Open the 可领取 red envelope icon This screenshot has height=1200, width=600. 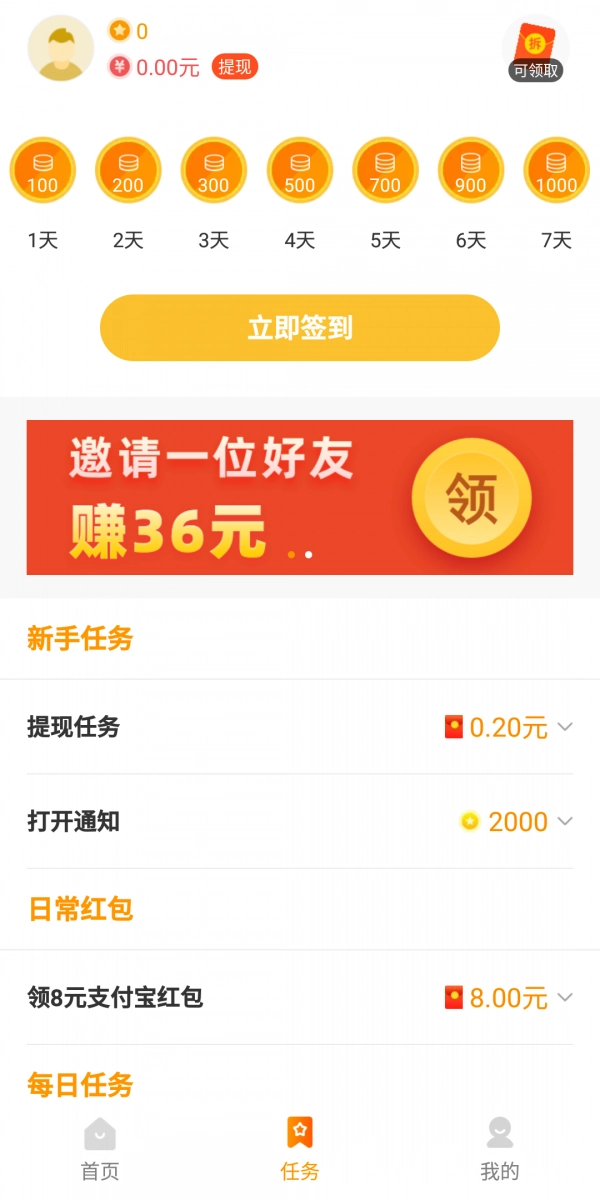[535, 50]
